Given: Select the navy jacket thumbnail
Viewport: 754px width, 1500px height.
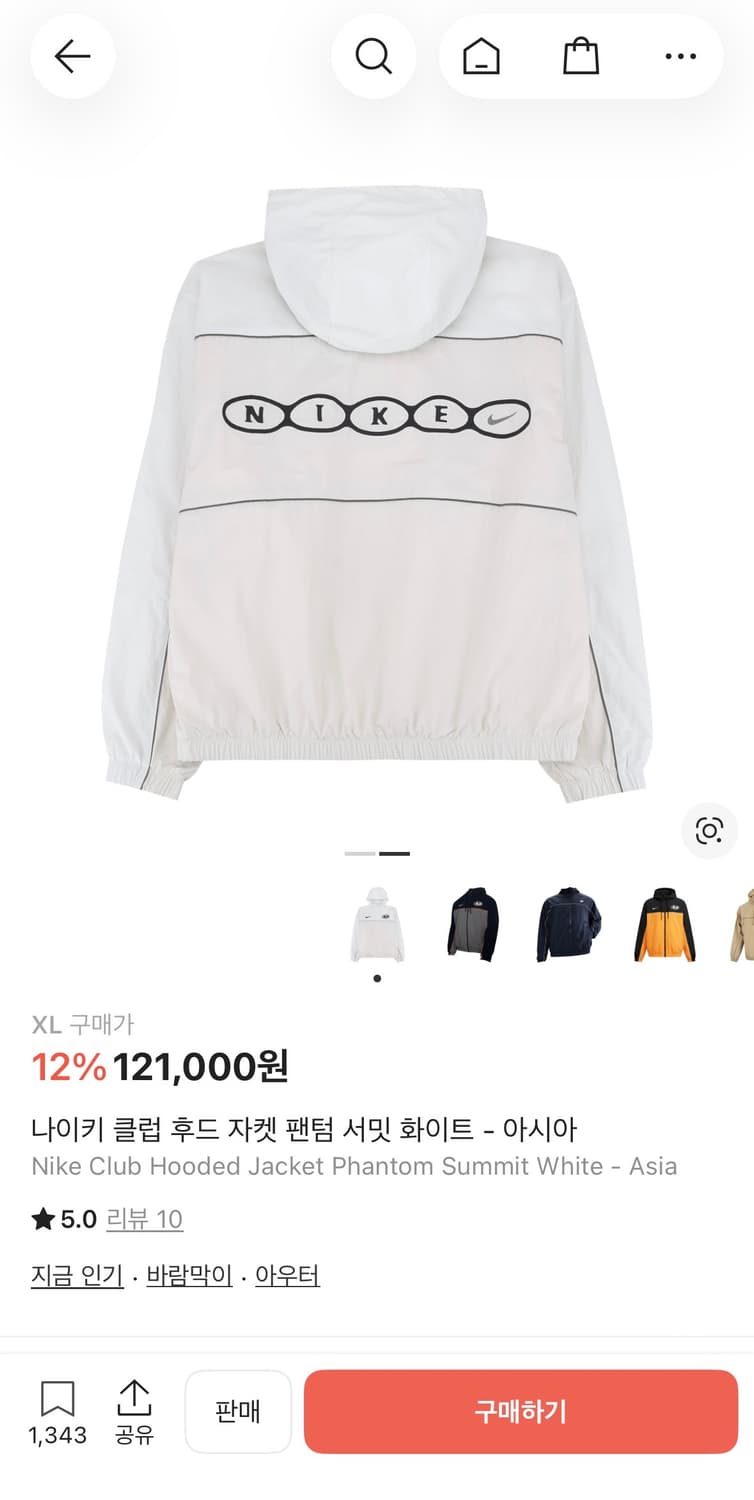Looking at the screenshot, I should tap(567, 922).
